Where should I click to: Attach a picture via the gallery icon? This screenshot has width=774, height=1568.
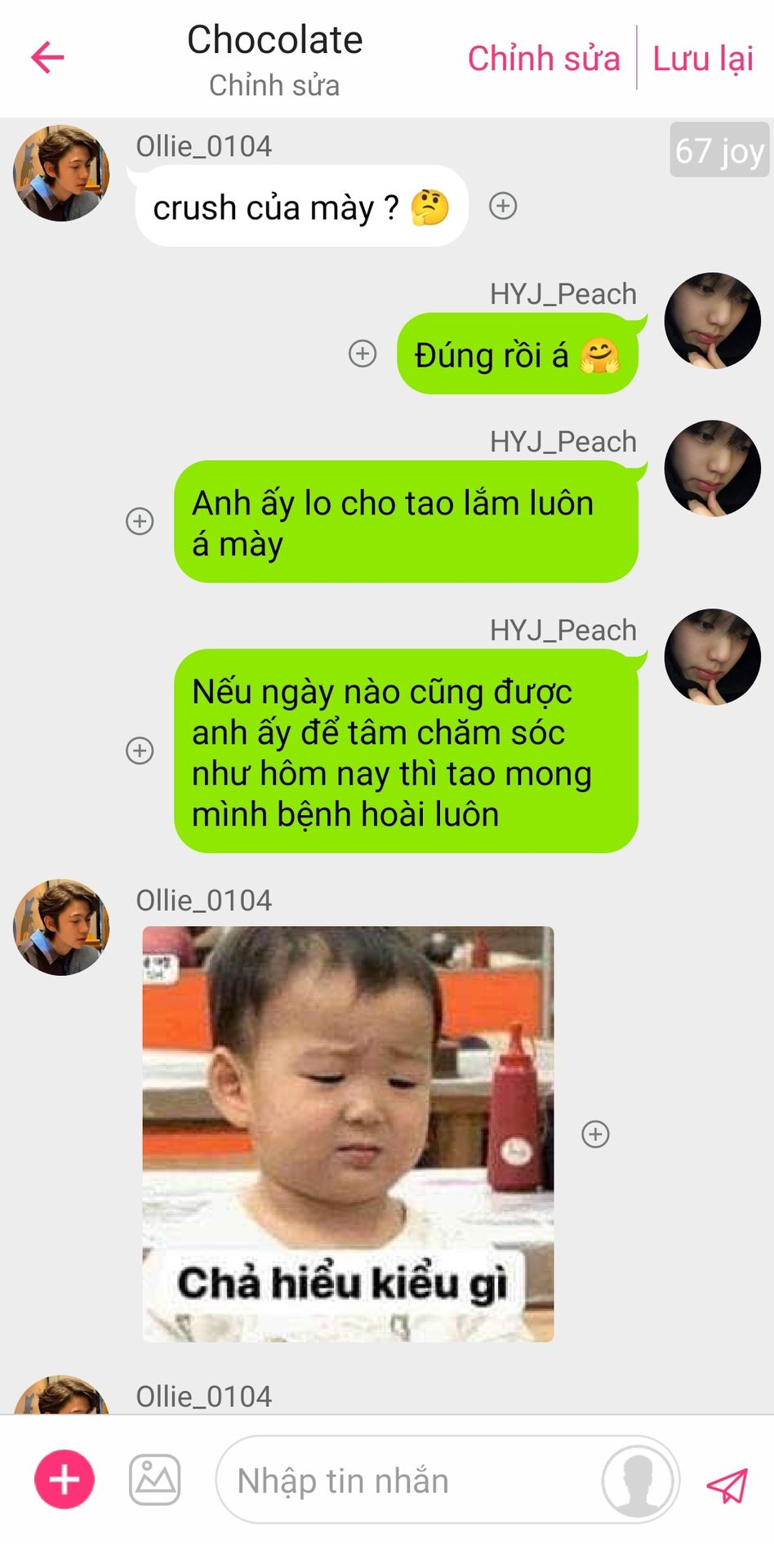(154, 1479)
